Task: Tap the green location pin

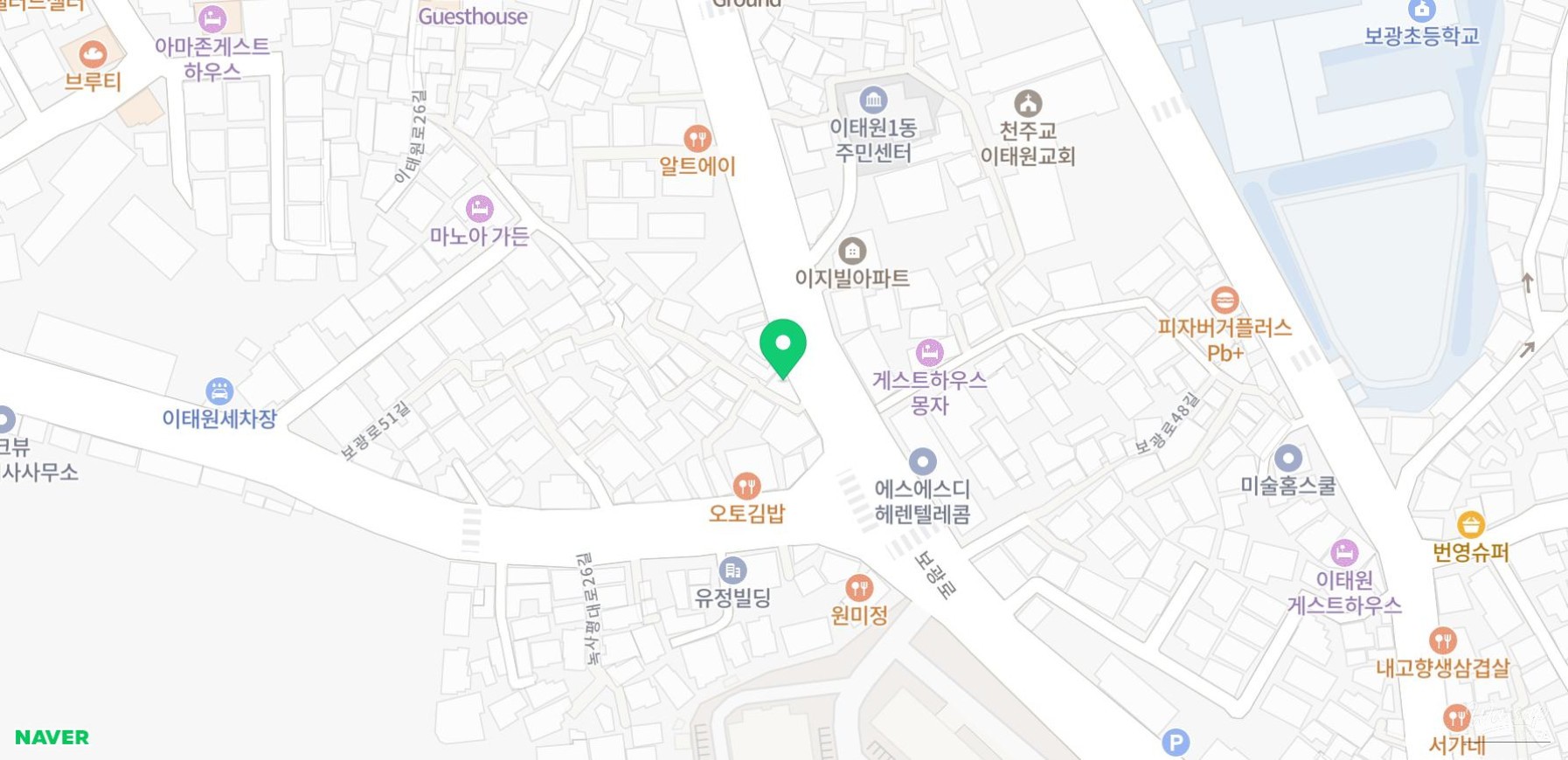Action: pos(782,345)
